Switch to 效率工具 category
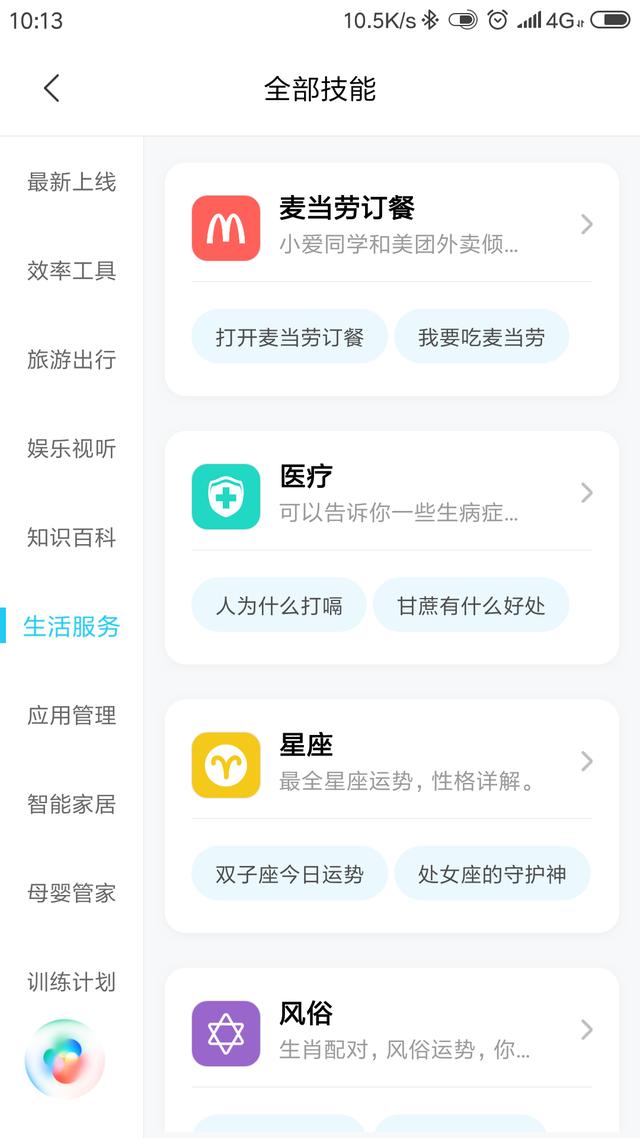Screen dimensions: 640x1138 [71, 271]
